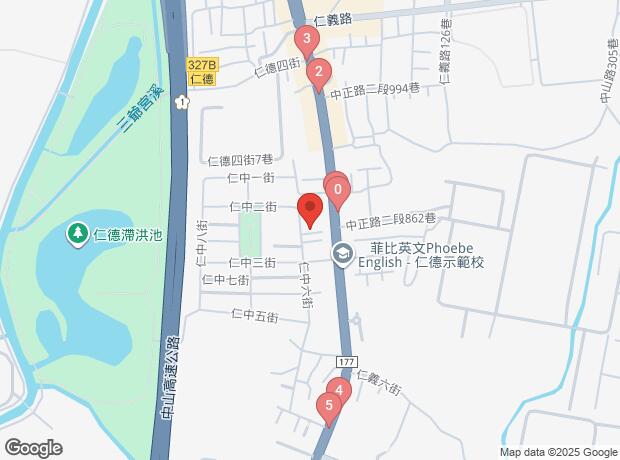The image size is (620, 460).
Task: Open map marker number 2
Action: [318, 72]
